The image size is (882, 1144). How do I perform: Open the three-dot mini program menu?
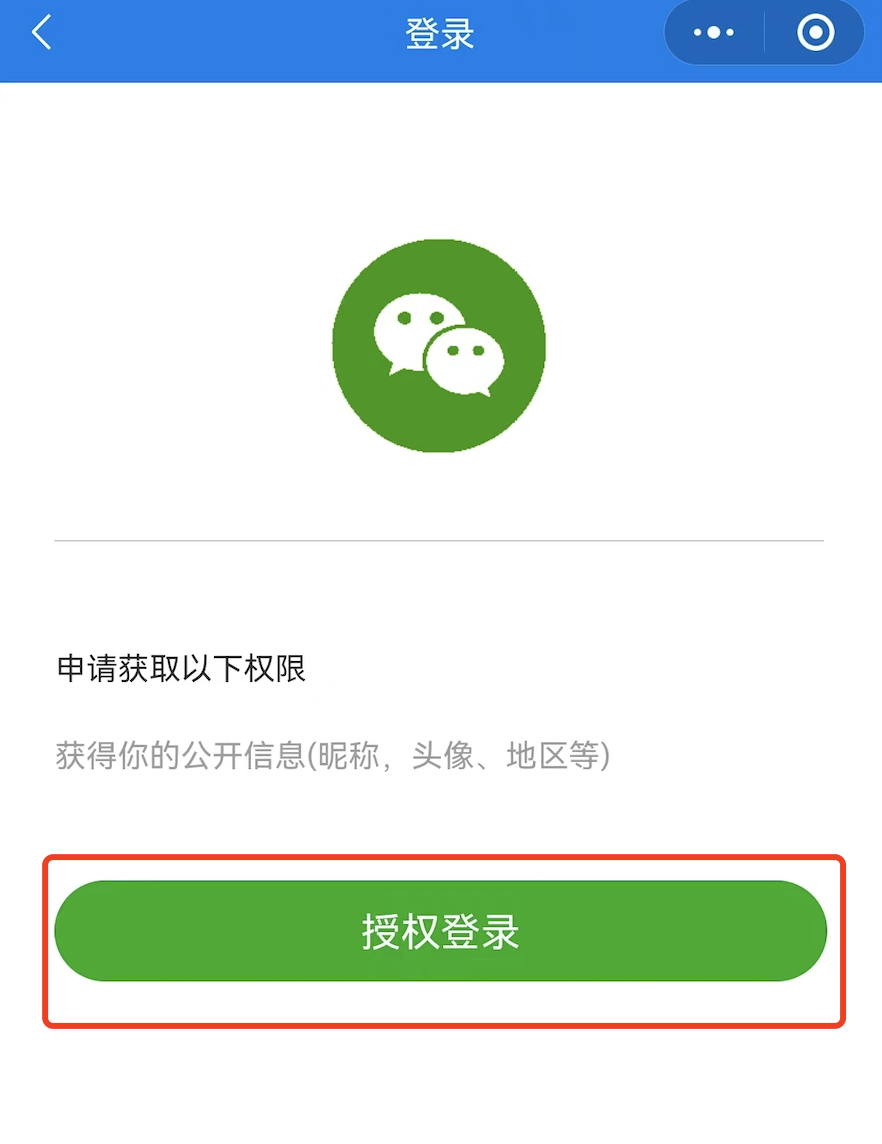(714, 33)
